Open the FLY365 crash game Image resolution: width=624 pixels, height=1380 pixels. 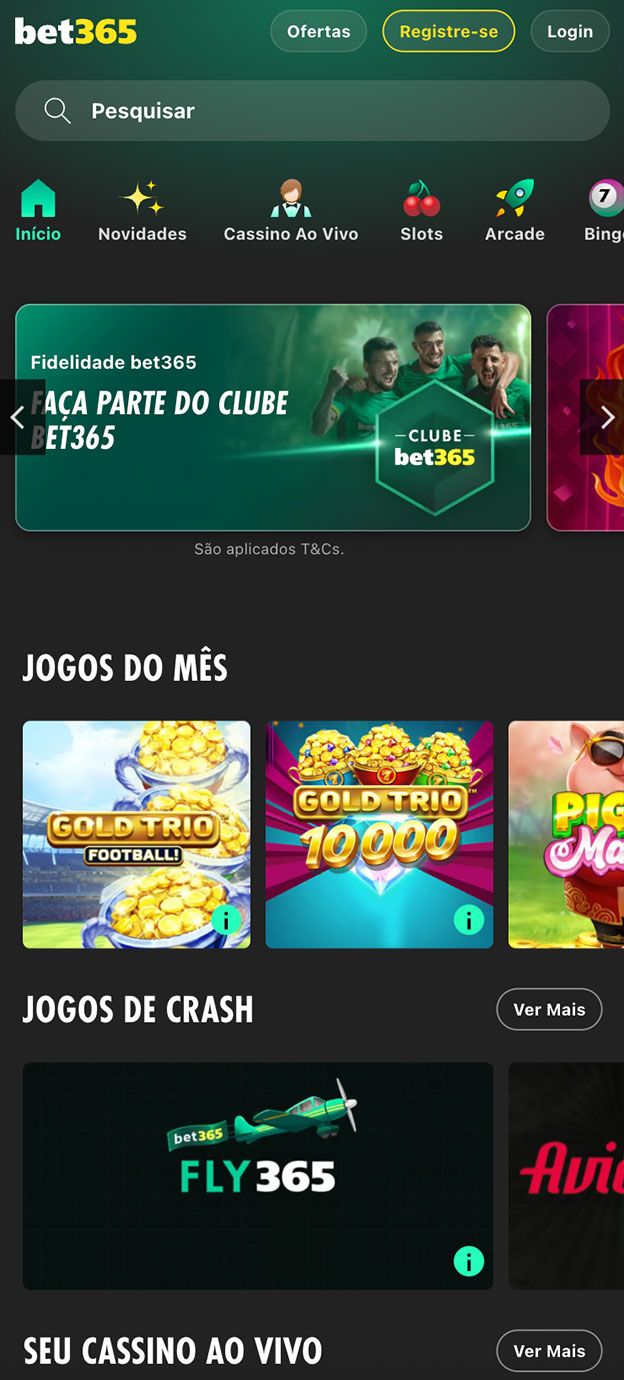257,1160
